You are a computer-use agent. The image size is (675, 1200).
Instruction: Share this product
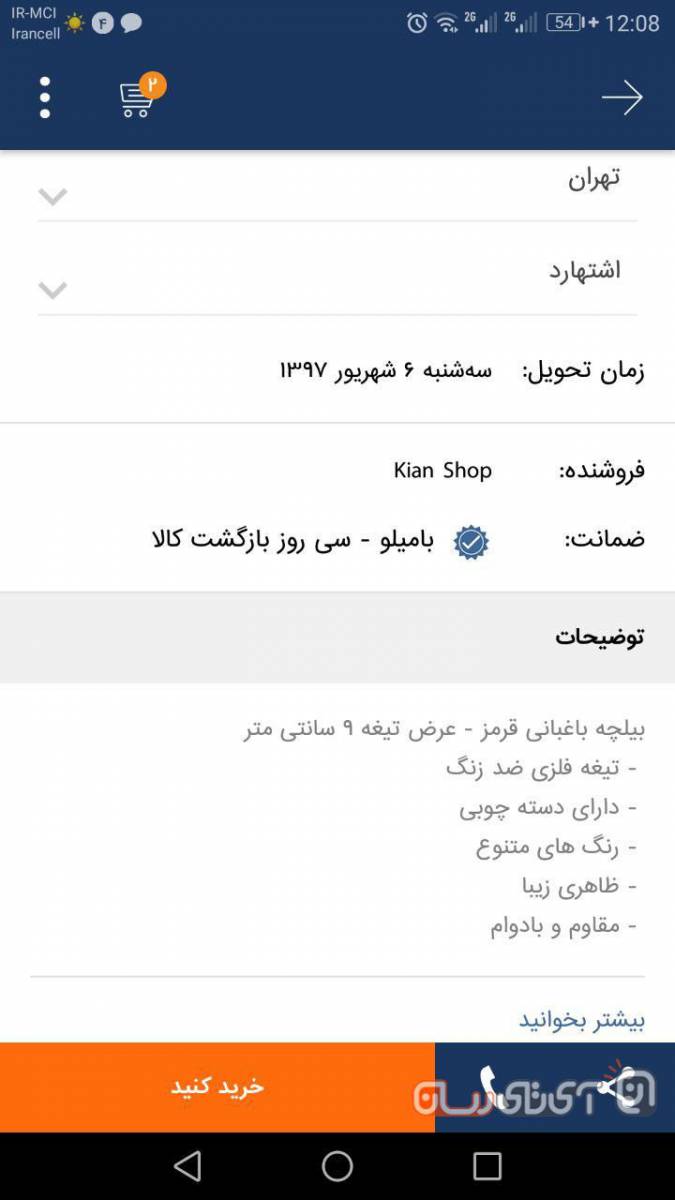click(x=617, y=1087)
